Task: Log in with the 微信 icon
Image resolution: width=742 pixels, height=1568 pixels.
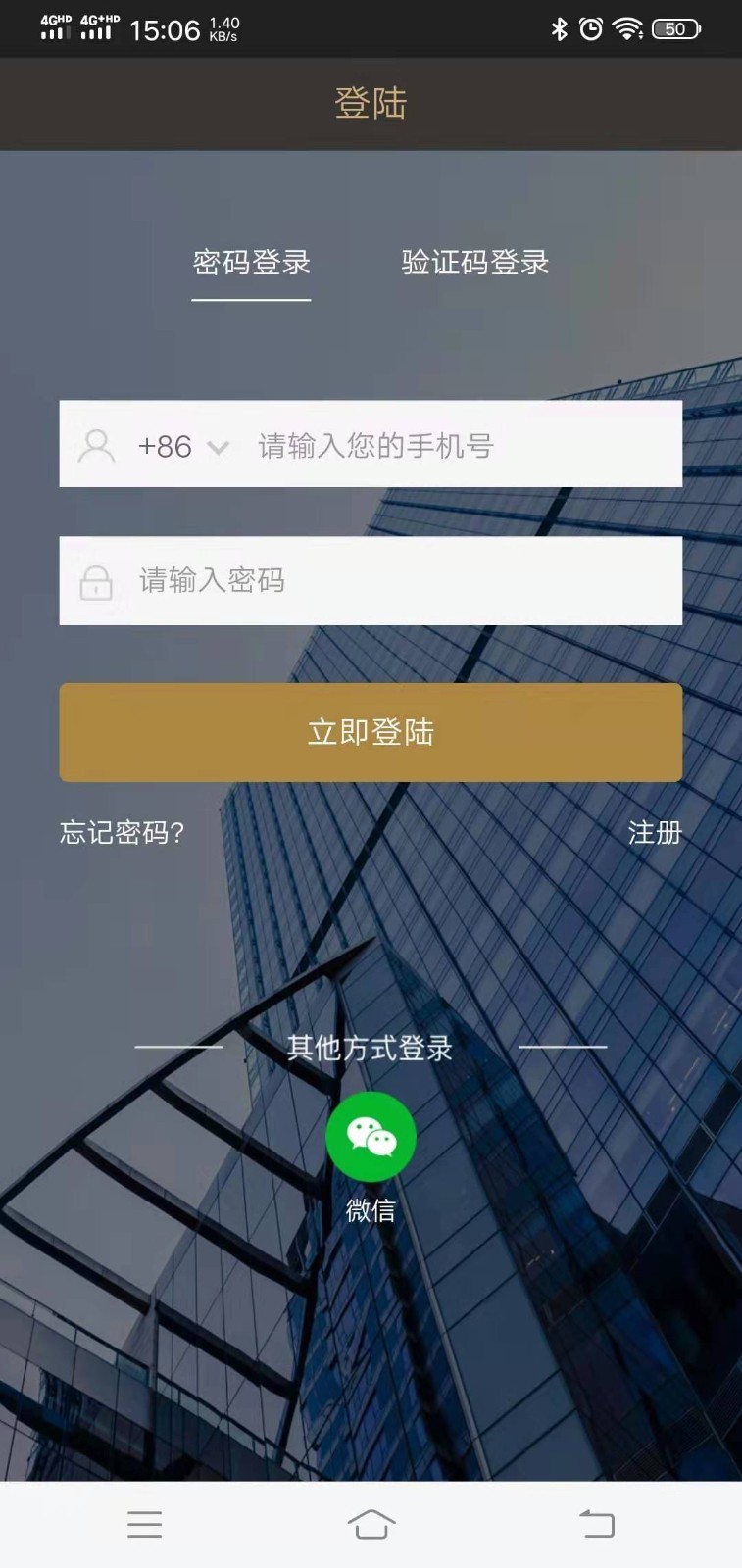Action: (x=371, y=1137)
